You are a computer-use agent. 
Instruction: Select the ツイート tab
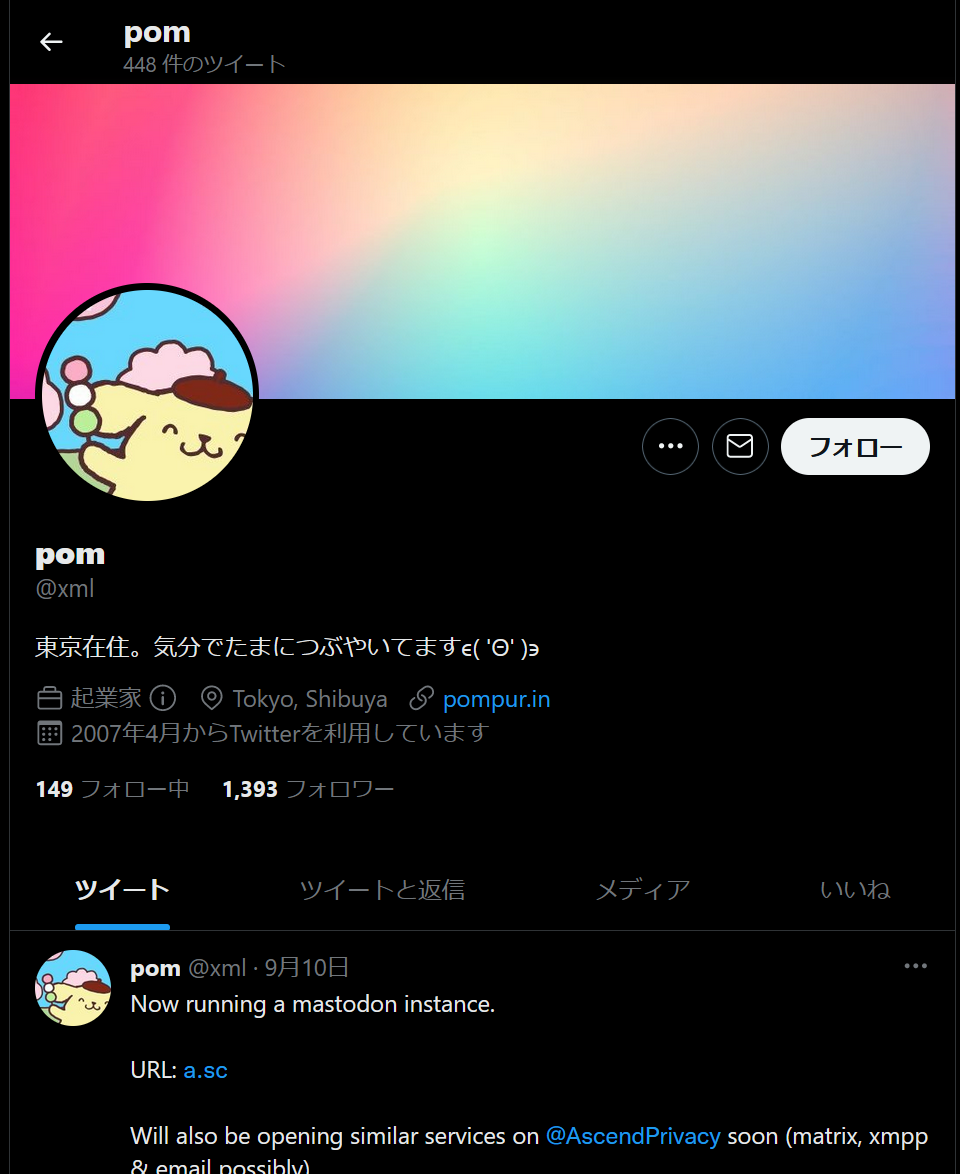pyautogui.click(x=122, y=889)
